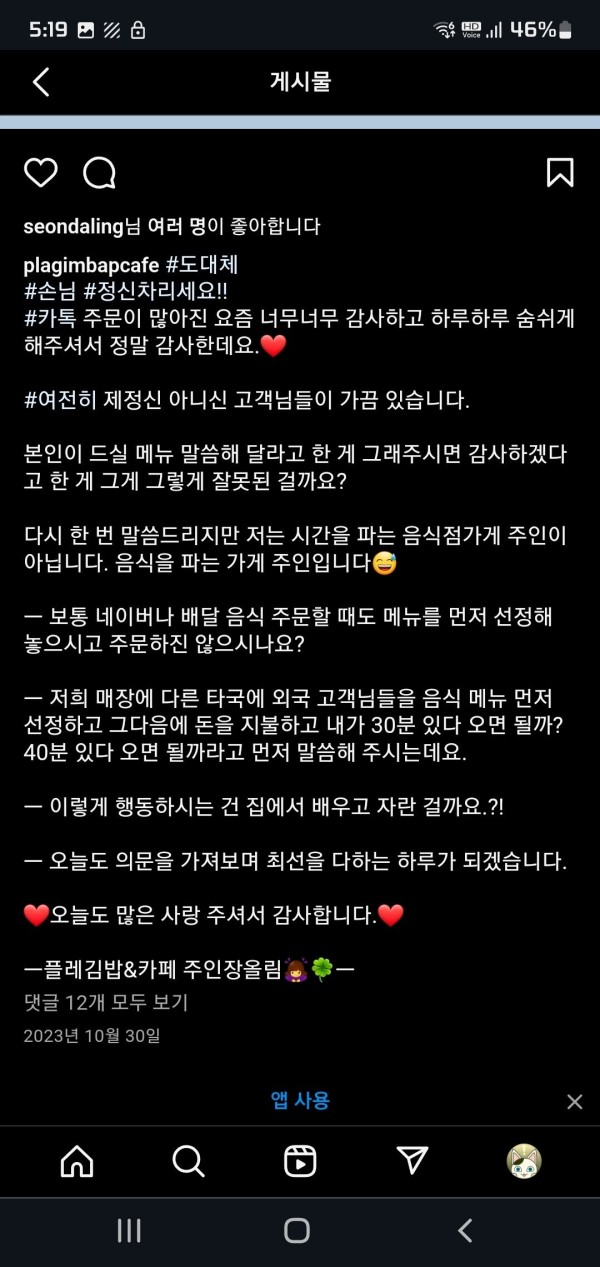
Task: Dismiss the 앱 사용 banner
Action: coord(574,1101)
